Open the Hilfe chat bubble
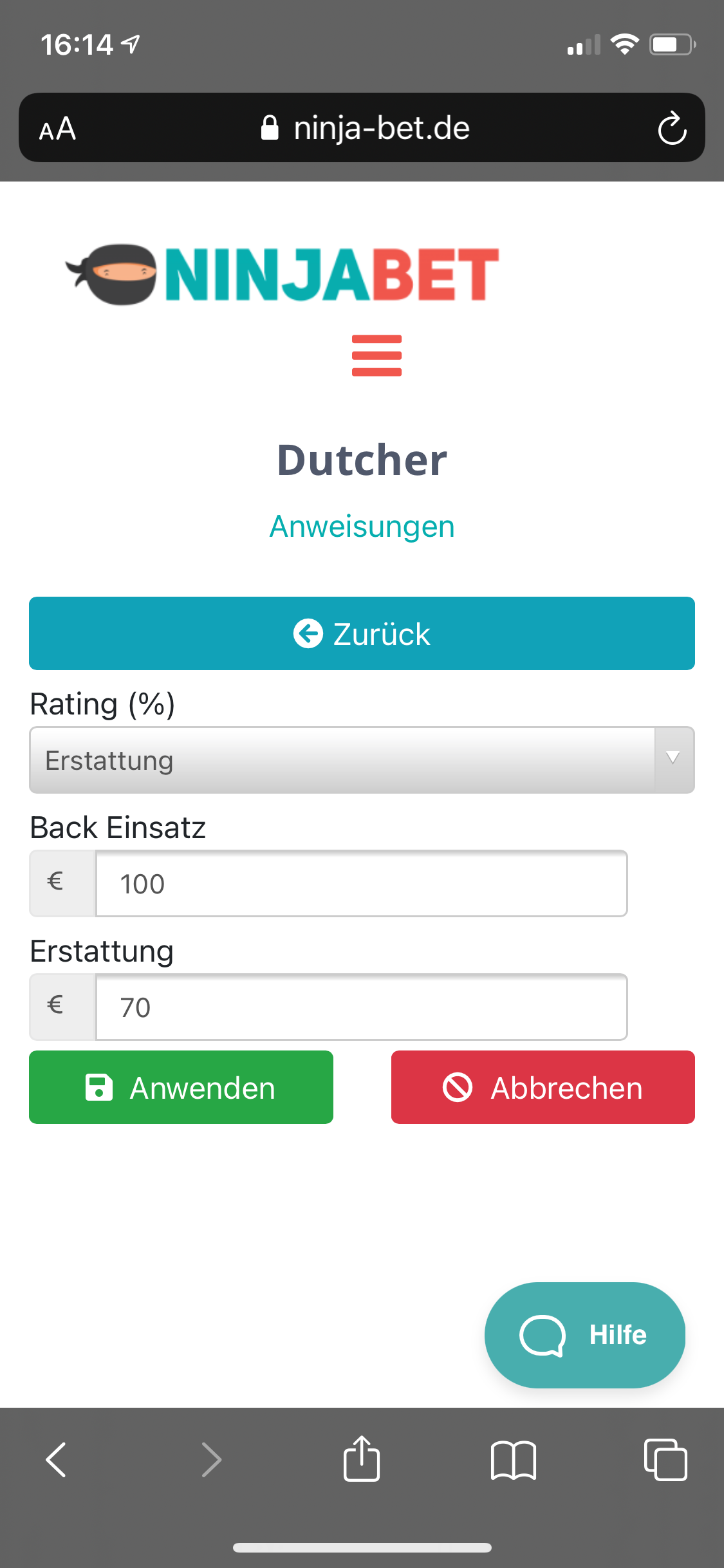724x1568 pixels. coord(585,1335)
